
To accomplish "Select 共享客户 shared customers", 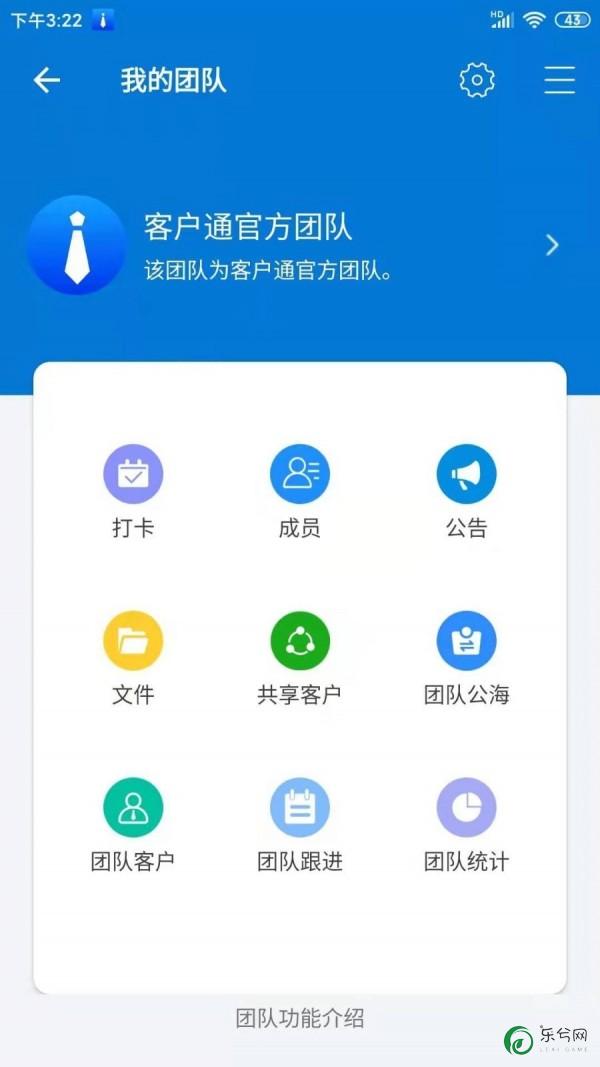I will coord(299,658).
